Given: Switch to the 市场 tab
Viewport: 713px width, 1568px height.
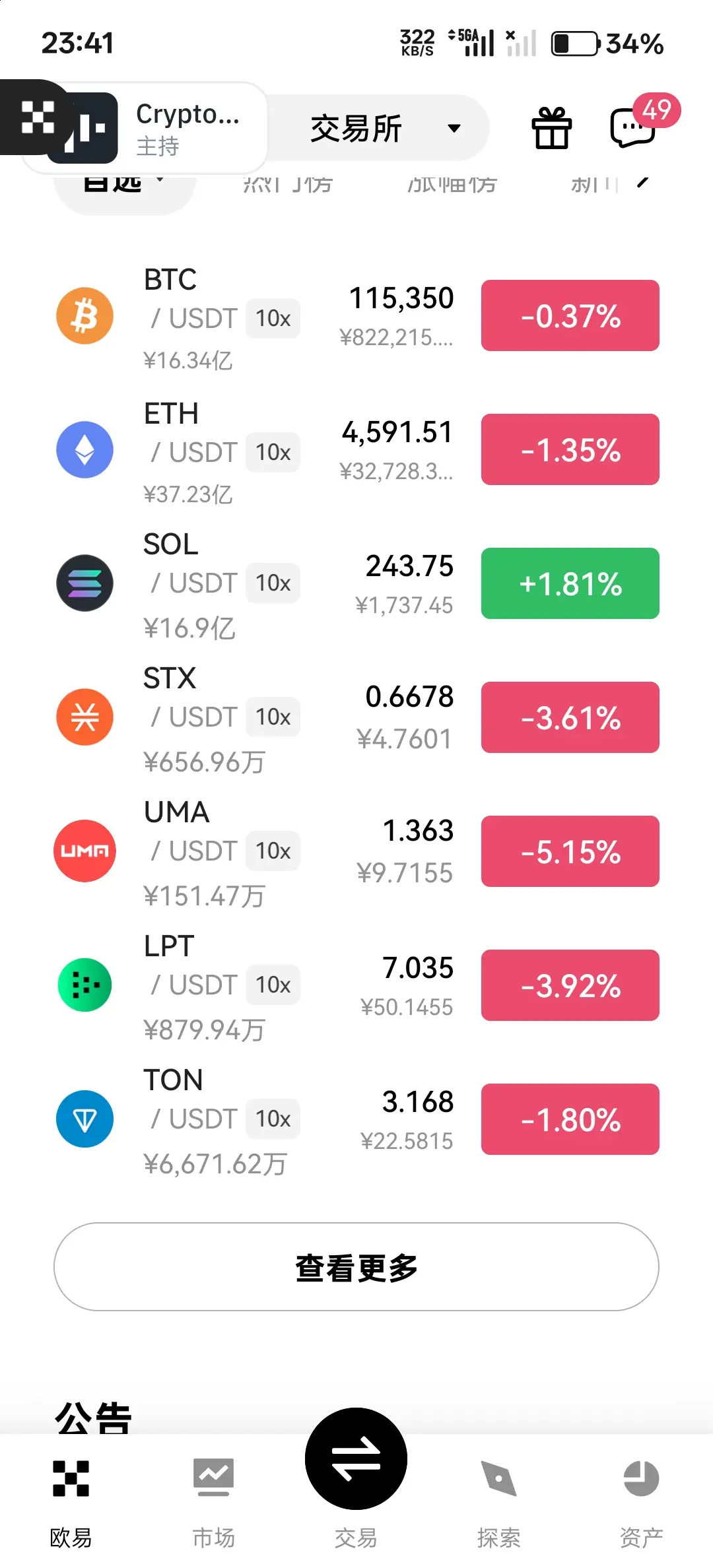Looking at the screenshot, I should (x=213, y=1498).
